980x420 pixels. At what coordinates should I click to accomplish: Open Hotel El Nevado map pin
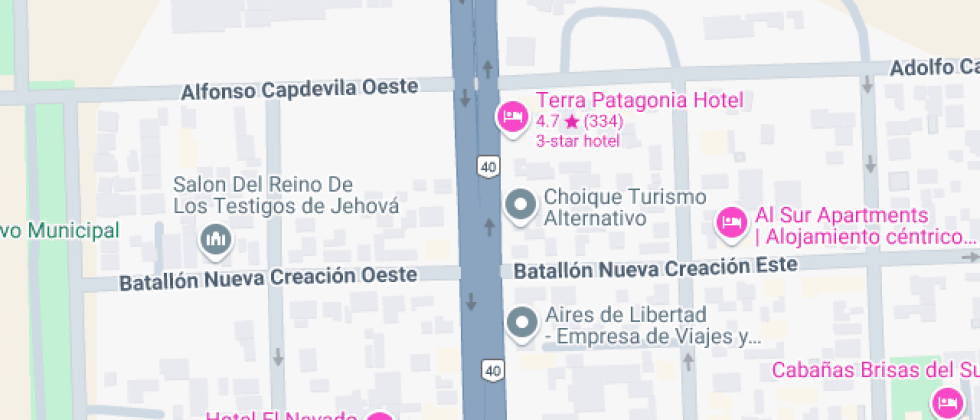[x=379, y=416]
